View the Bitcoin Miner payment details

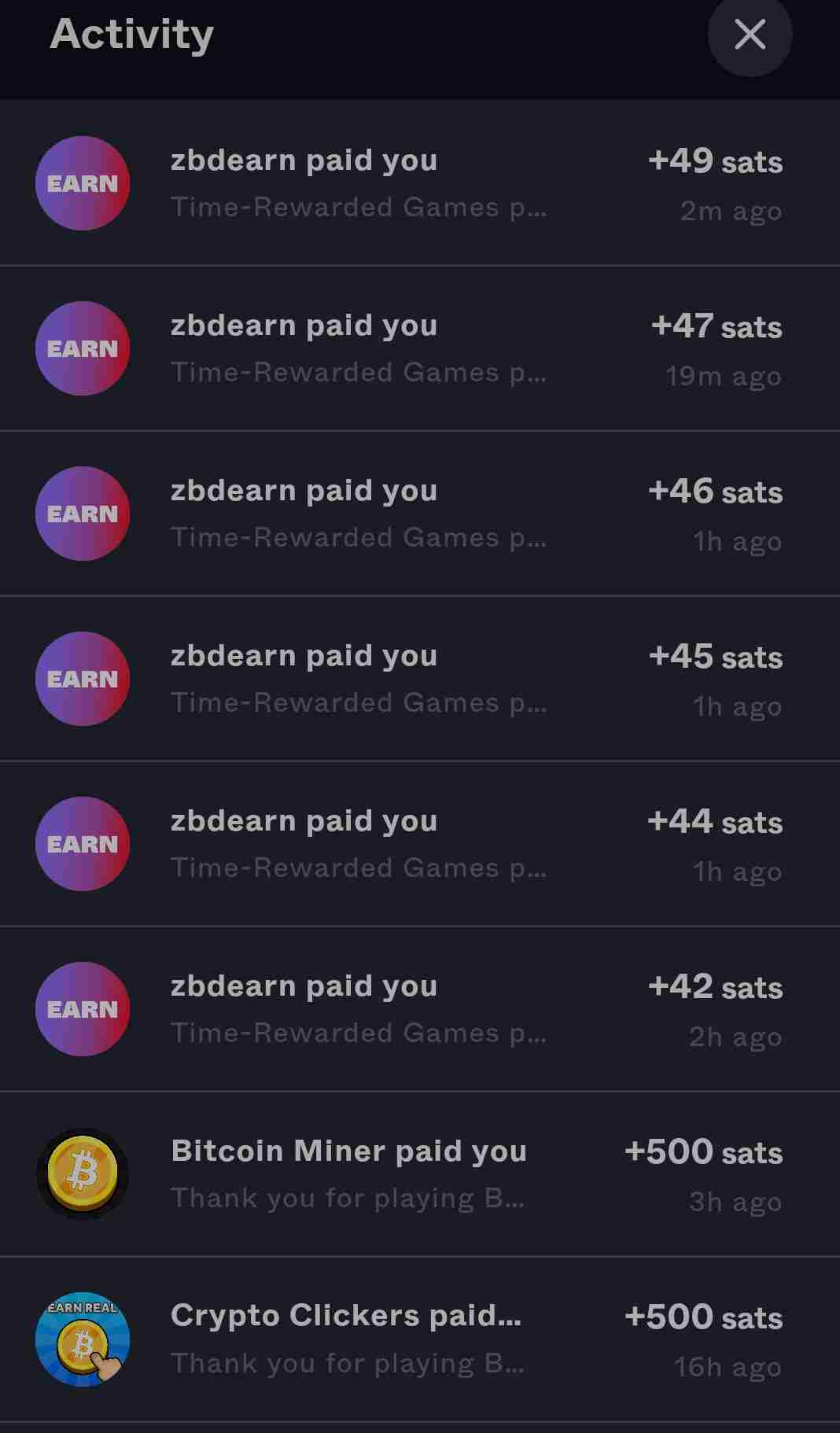[x=420, y=1174]
